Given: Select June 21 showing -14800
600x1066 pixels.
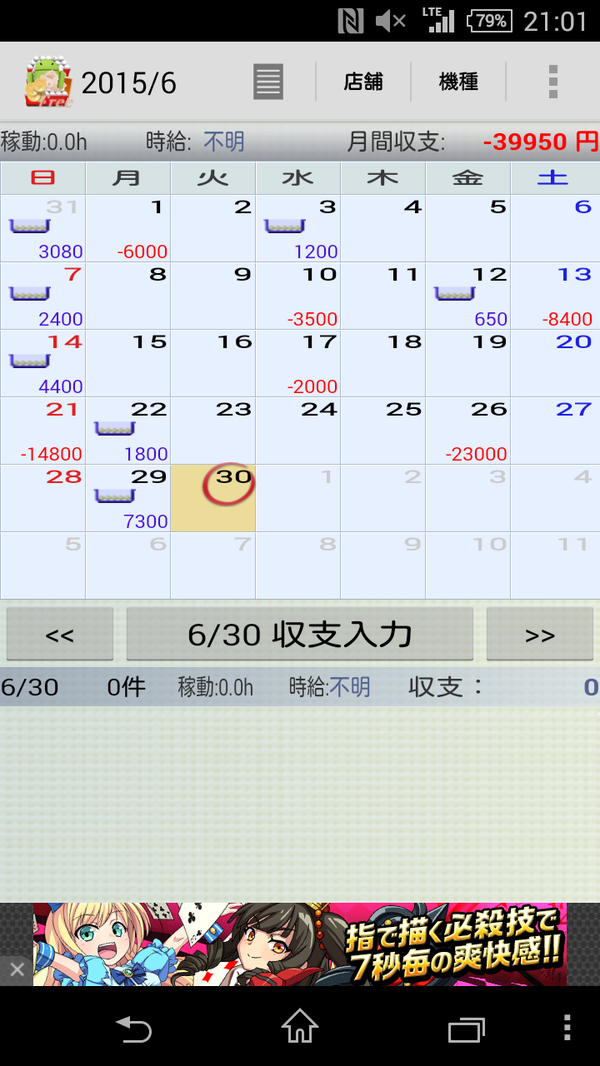Looking at the screenshot, I should [43, 431].
